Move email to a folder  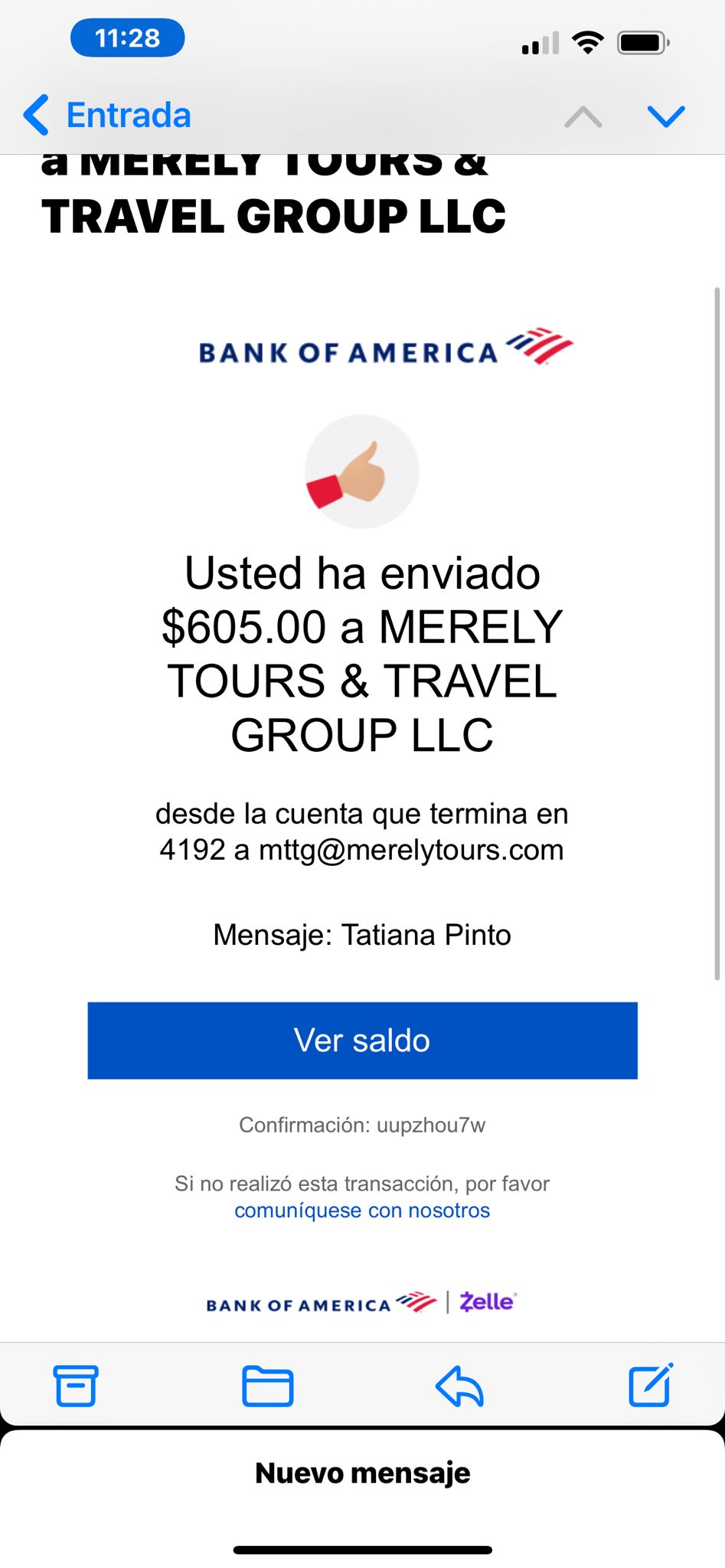point(267,1386)
